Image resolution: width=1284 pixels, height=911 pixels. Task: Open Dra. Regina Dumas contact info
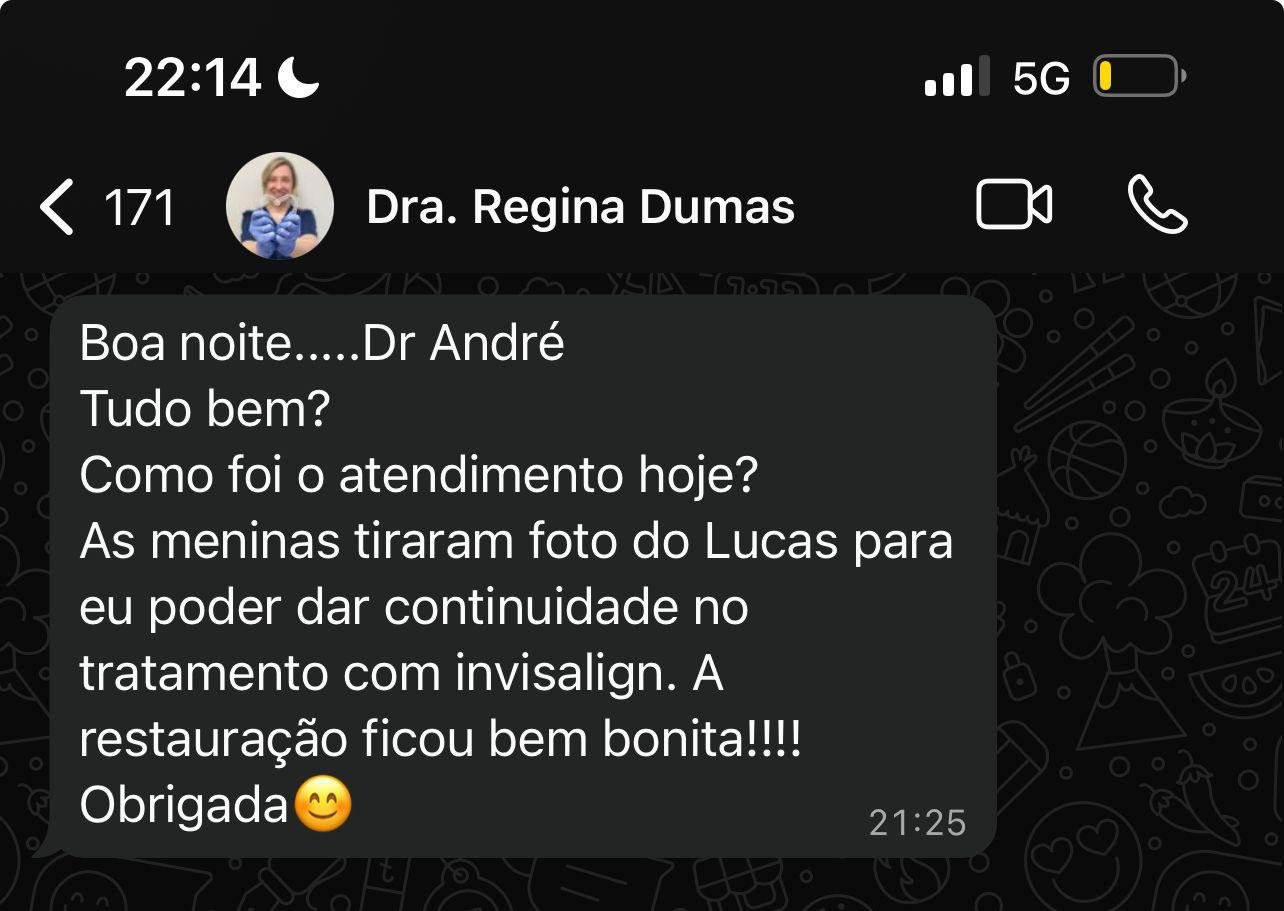(580, 207)
